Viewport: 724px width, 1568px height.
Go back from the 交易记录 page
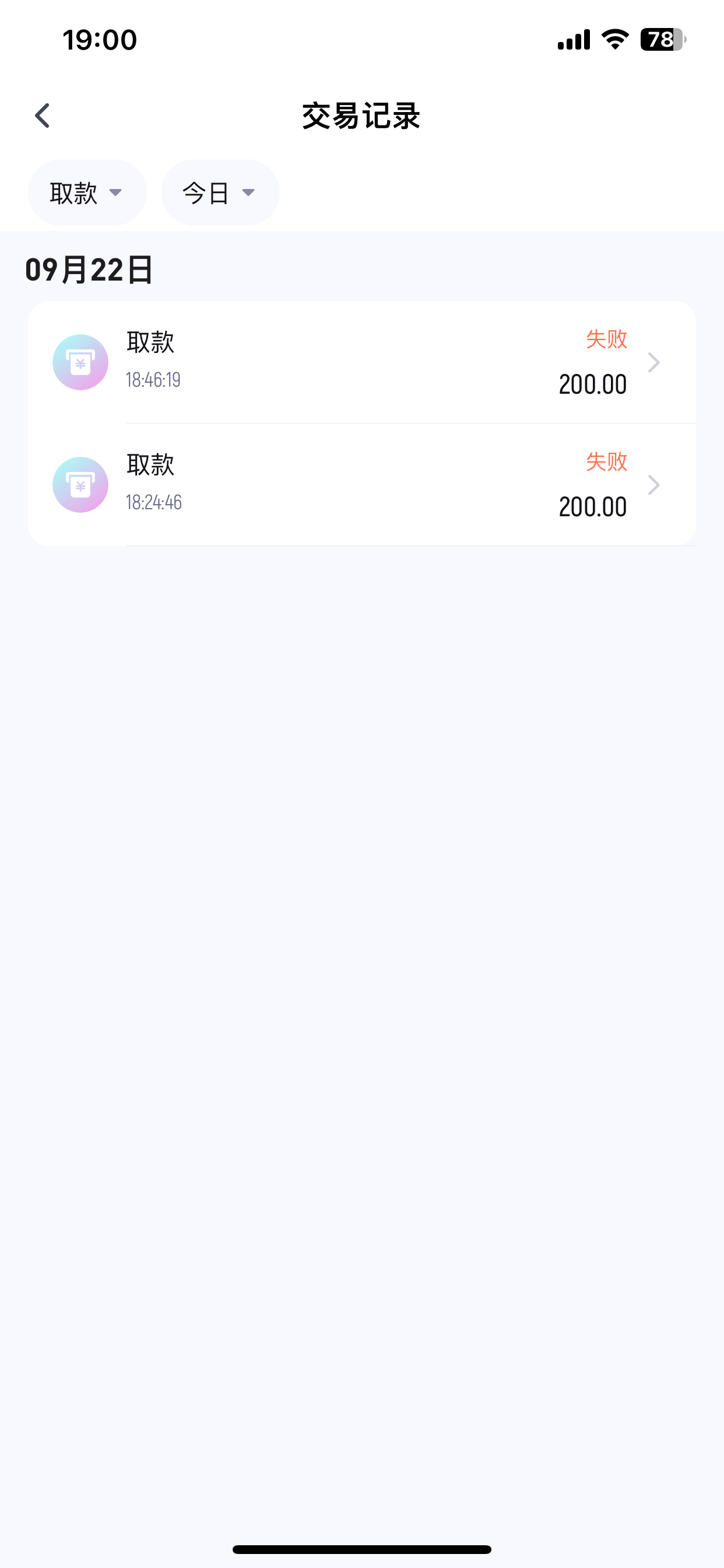pyautogui.click(x=42, y=116)
